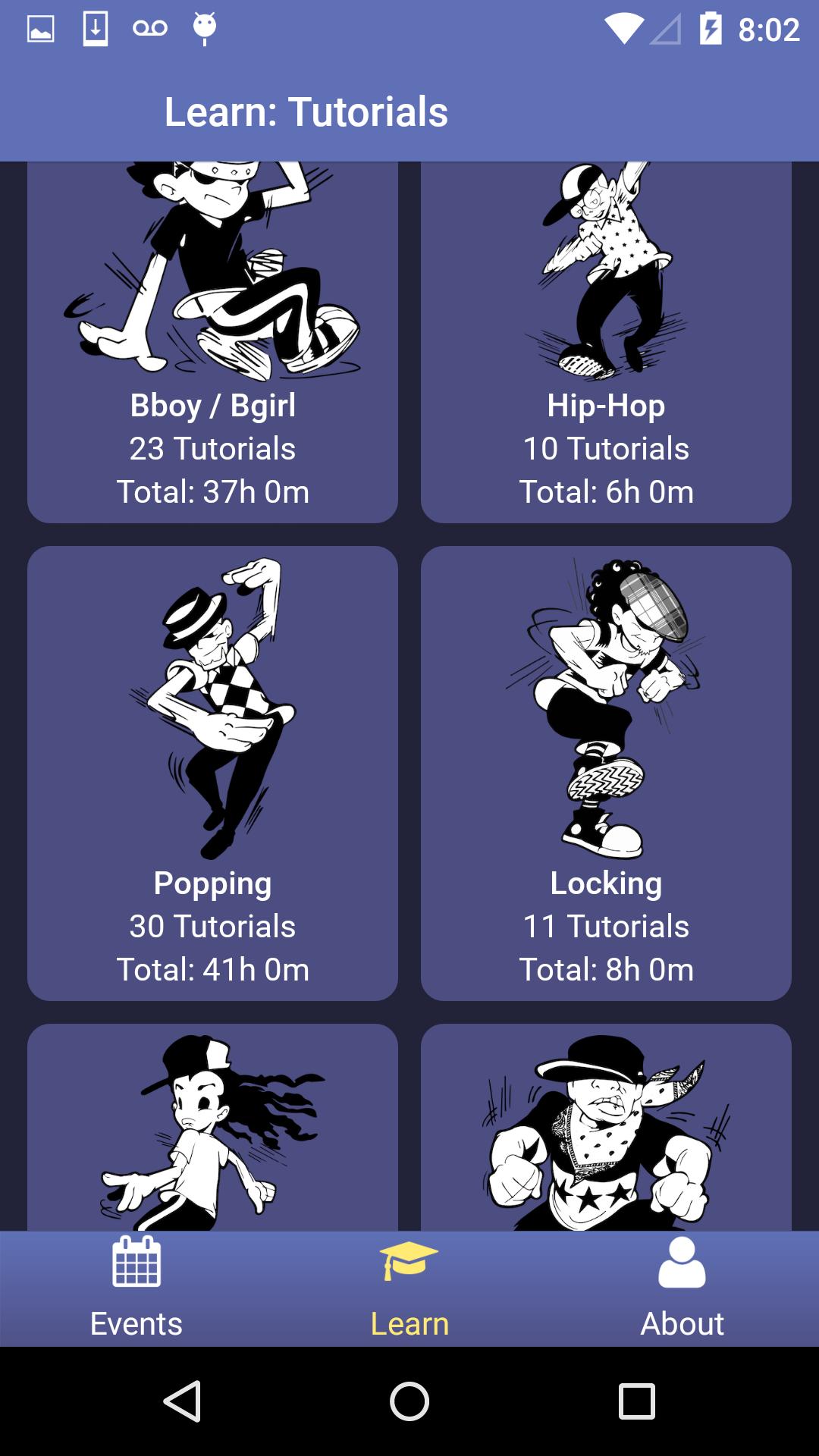This screenshot has height=1456, width=819.
Task: Tap the Learn tab label
Action: click(x=409, y=1323)
